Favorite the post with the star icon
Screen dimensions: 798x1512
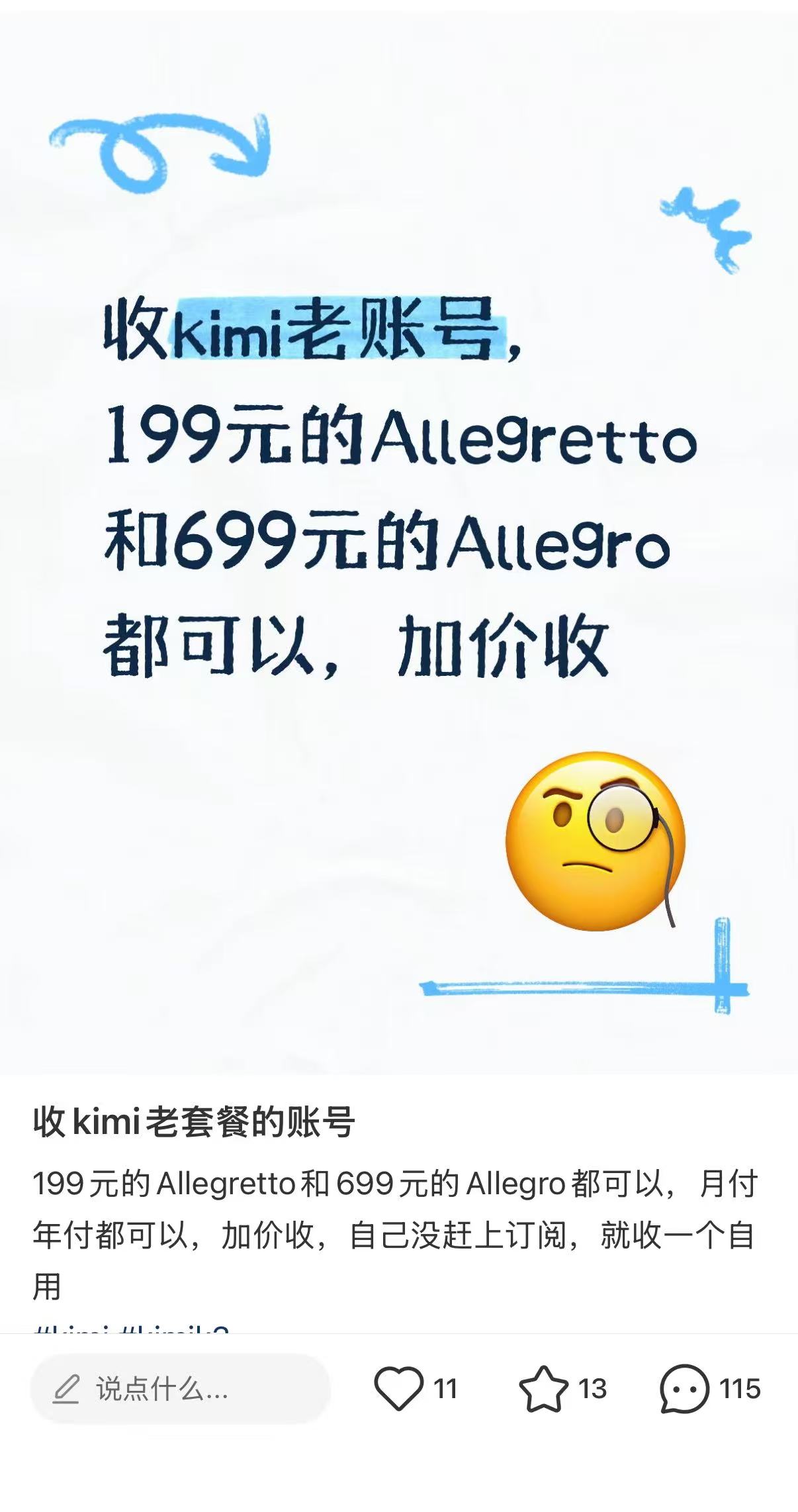[543, 1388]
